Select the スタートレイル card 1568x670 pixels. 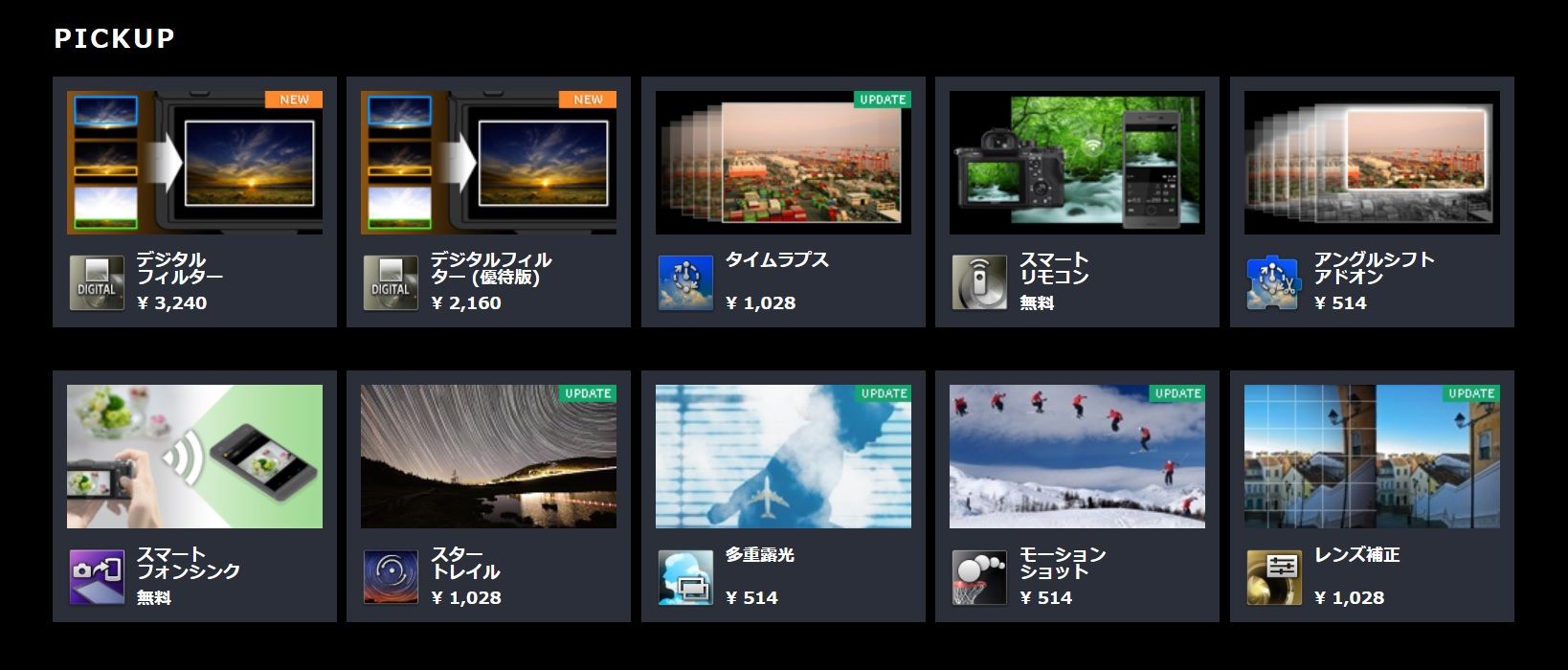point(488,497)
